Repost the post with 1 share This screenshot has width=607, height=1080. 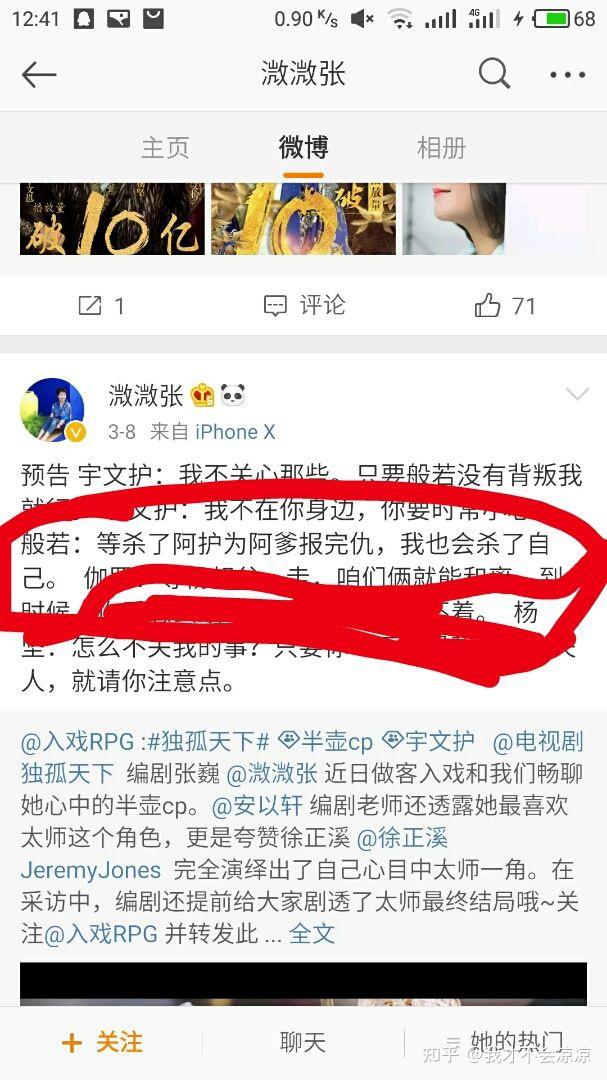click(x=101, y=306)
